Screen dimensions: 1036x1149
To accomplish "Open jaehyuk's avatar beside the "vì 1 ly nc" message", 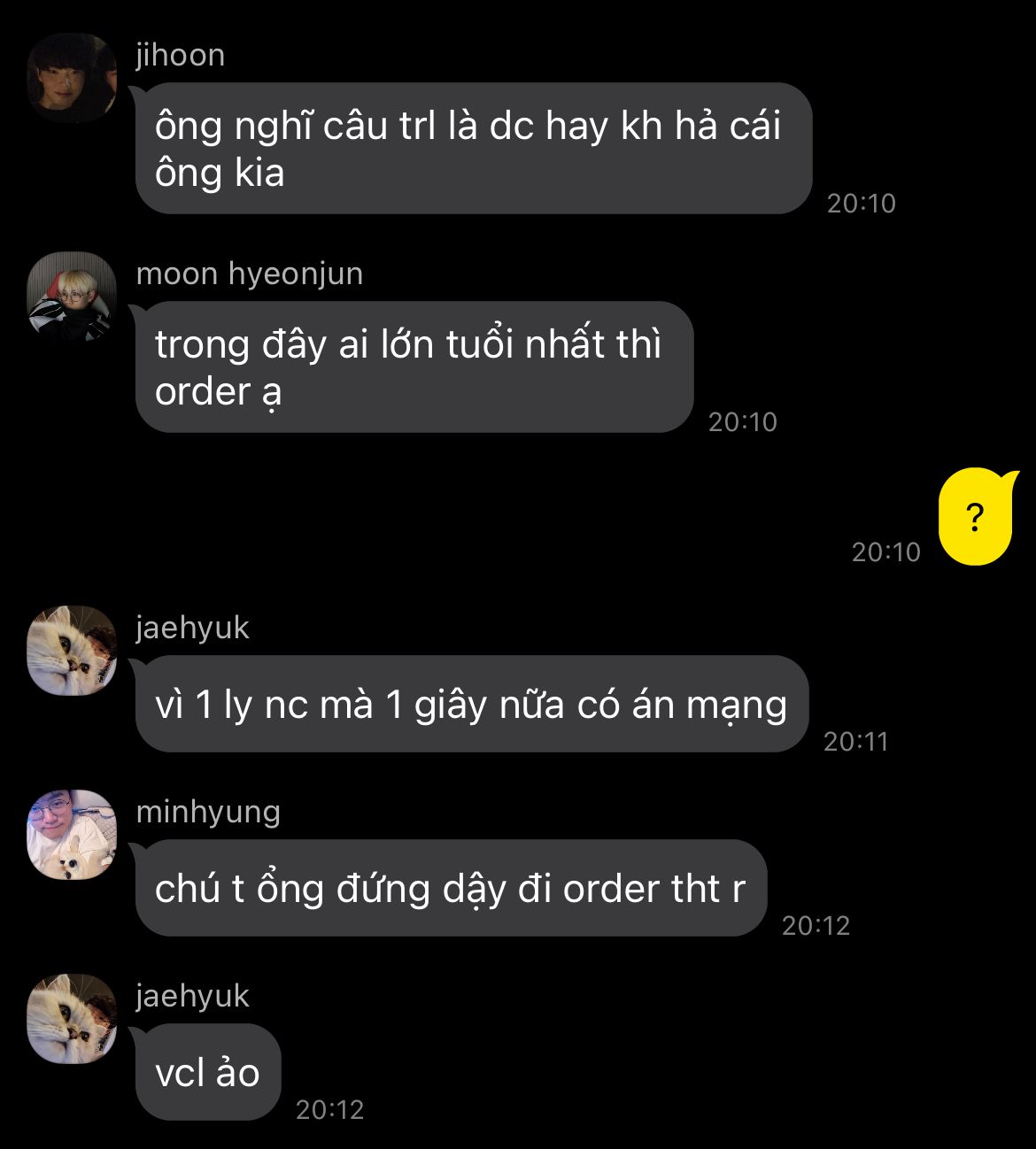I will click(73, 650).
